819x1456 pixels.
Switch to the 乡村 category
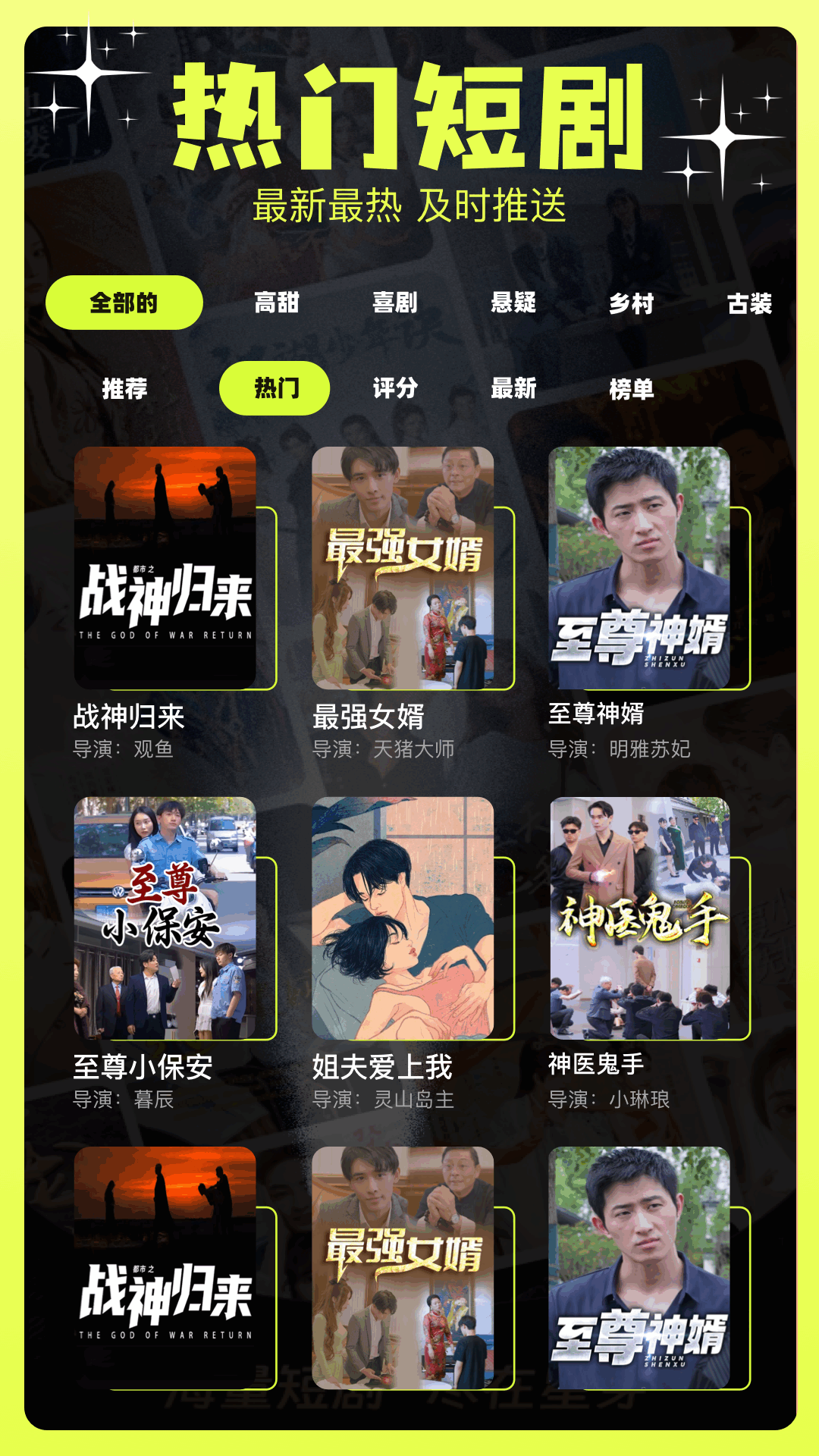[x=635, y=302]
